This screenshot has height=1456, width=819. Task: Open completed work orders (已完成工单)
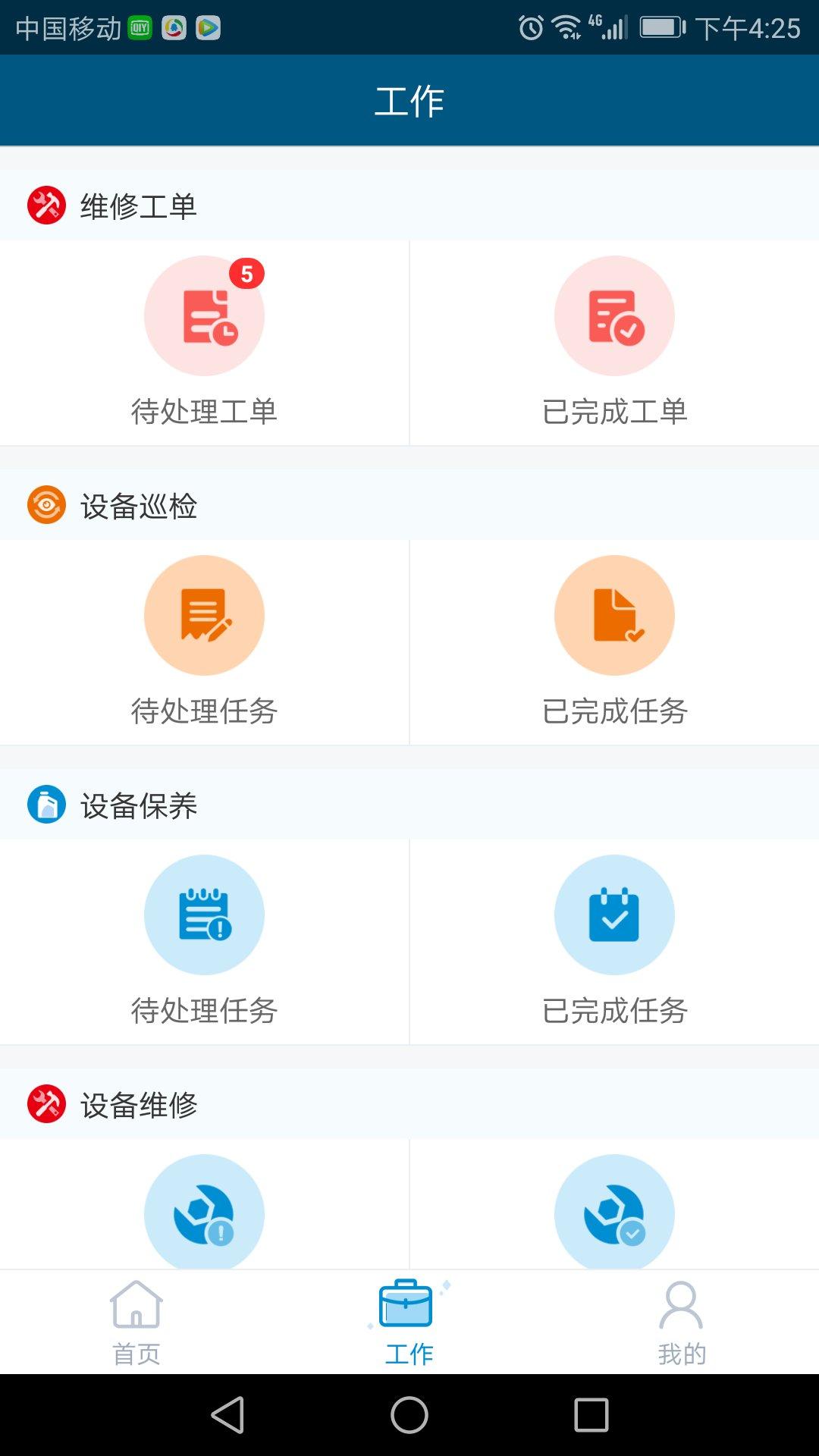point(615,316)
